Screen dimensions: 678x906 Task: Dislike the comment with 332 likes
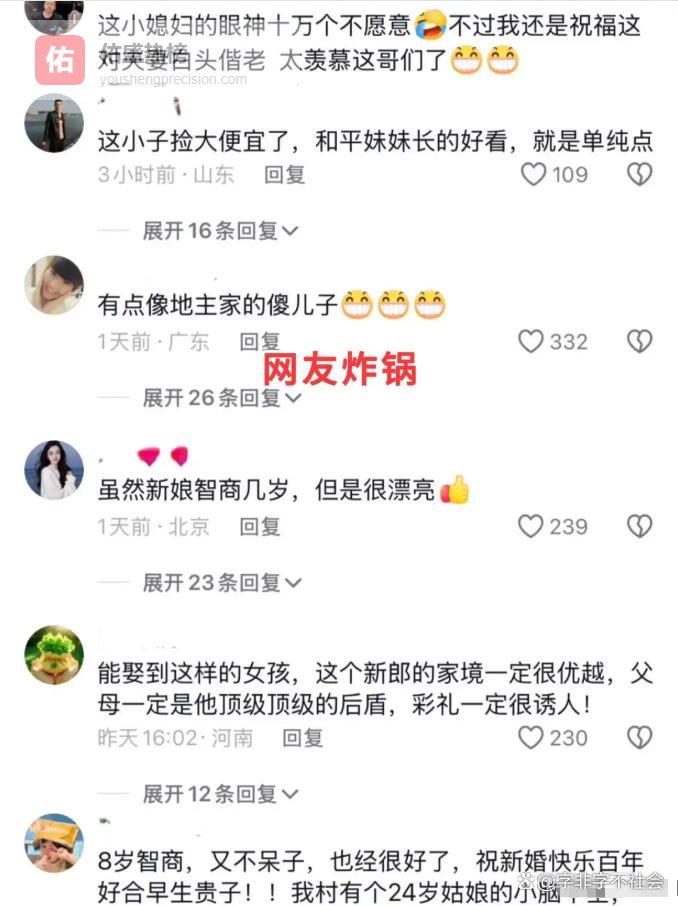point(639,342)
